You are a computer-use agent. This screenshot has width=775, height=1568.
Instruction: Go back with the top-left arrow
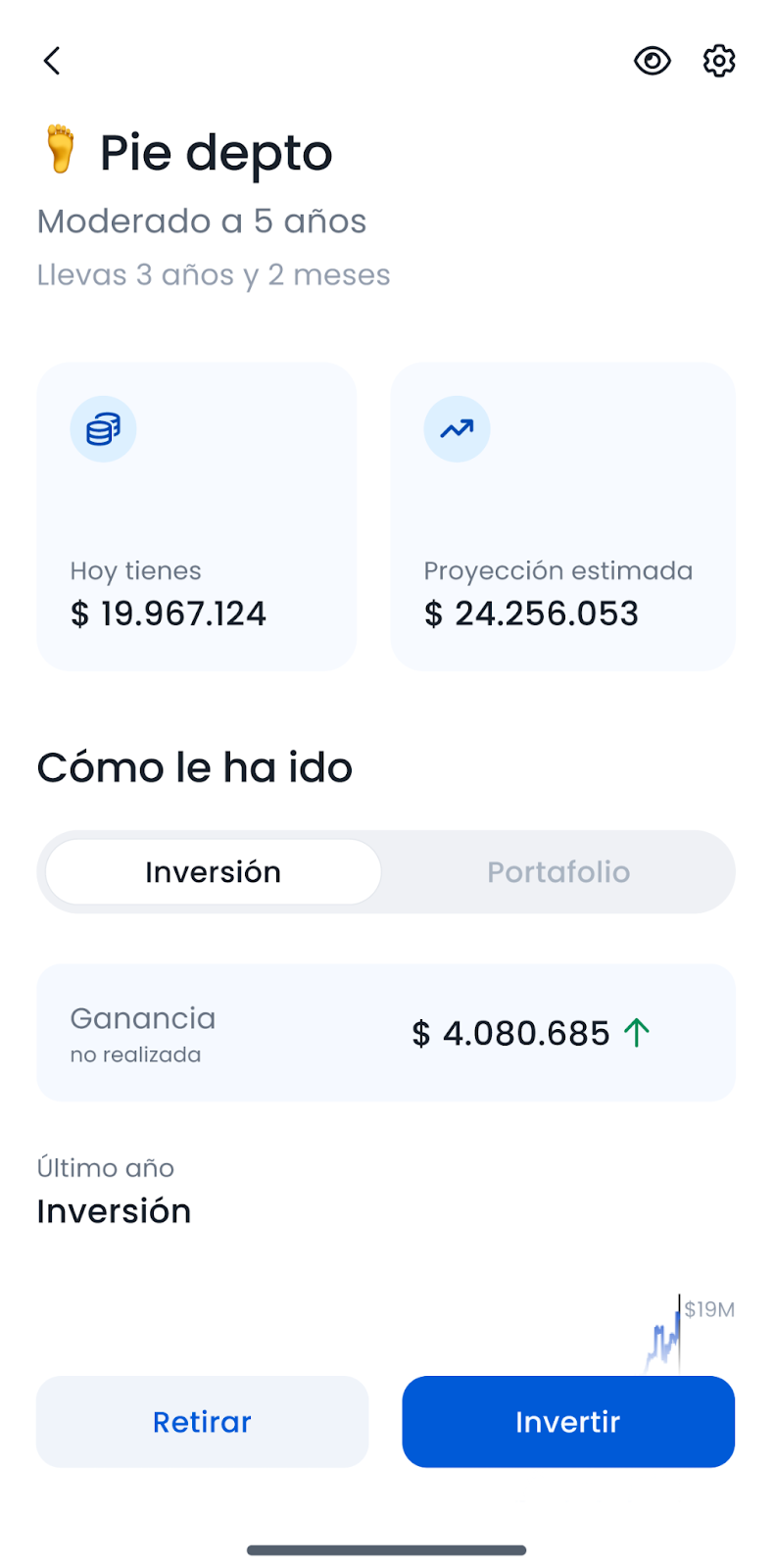pos(52,61)
